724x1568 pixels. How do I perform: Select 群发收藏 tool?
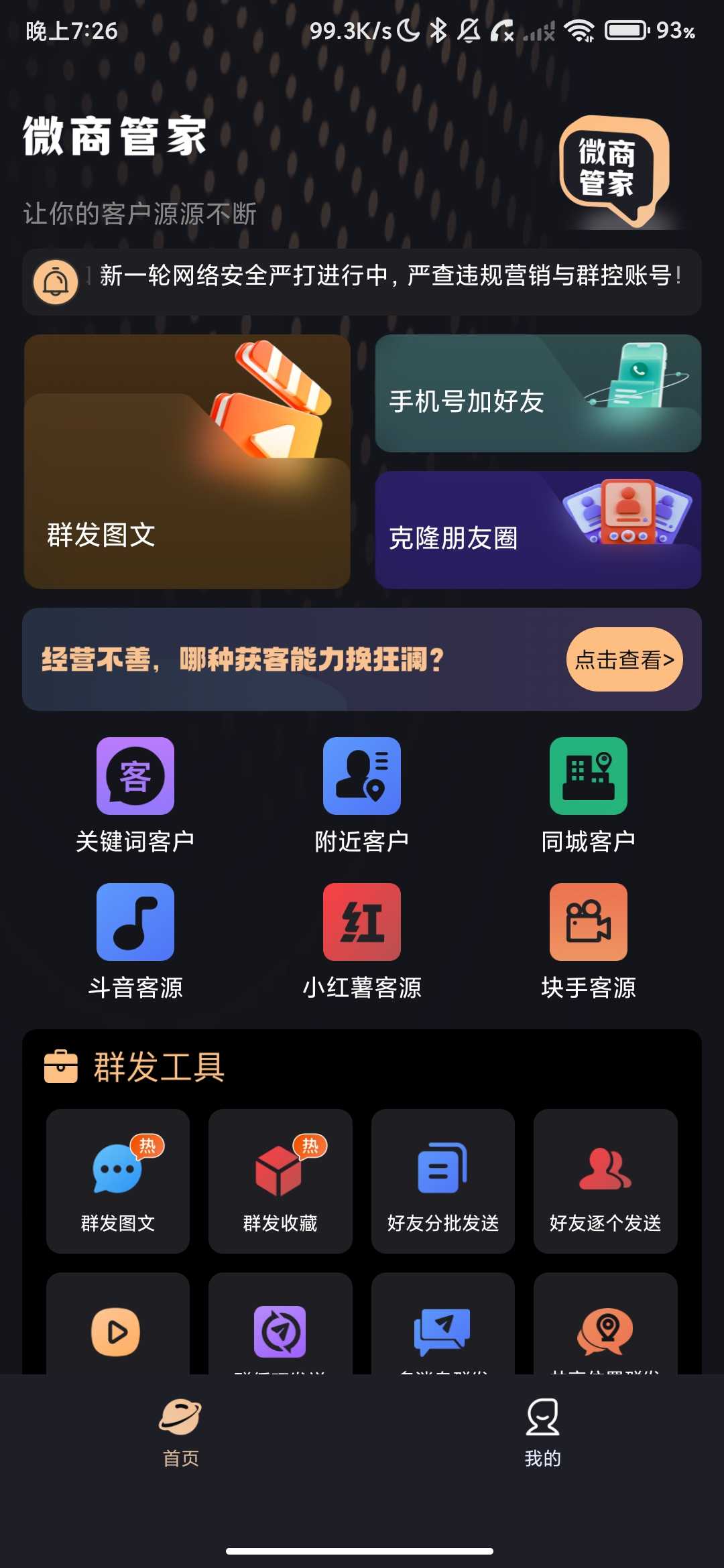click(x=280, y=1181)
